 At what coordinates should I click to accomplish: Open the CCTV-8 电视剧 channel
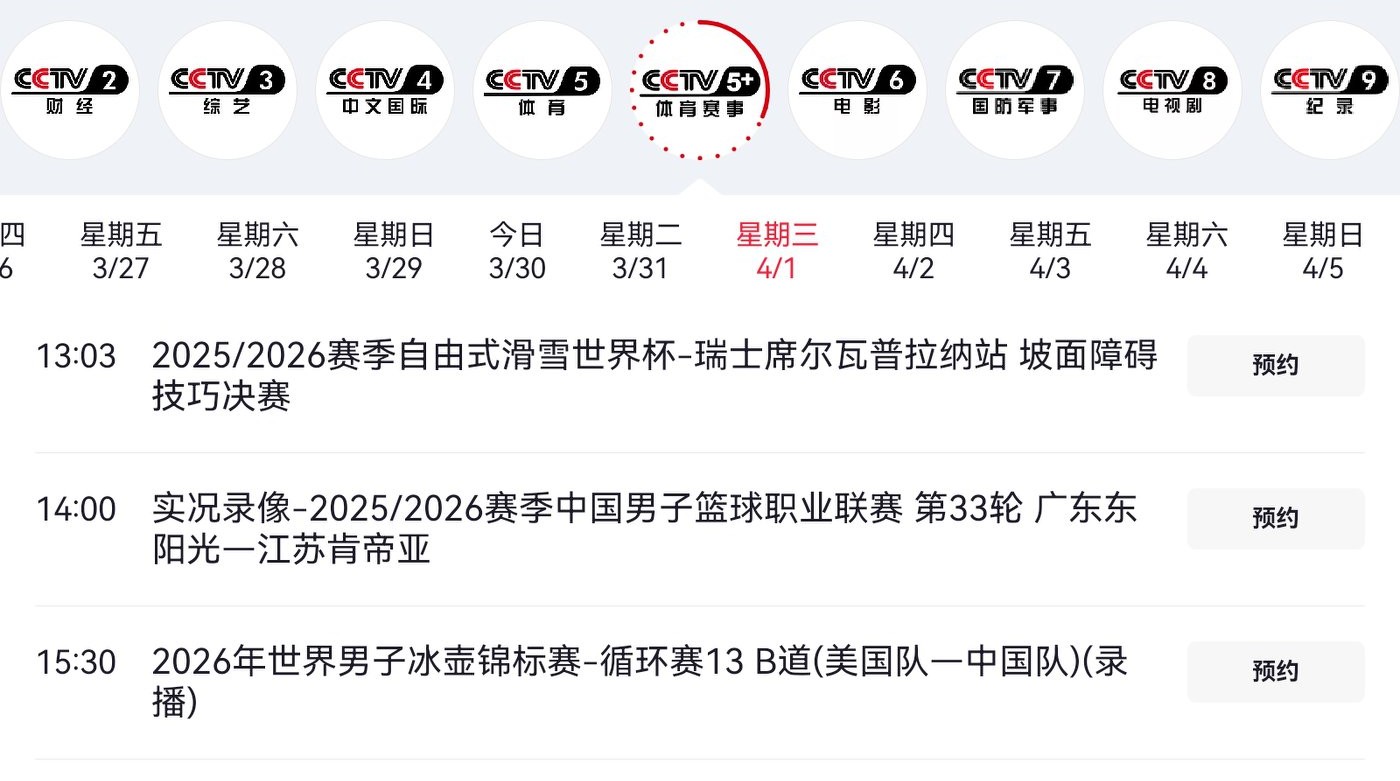[x=1172, y=90]
